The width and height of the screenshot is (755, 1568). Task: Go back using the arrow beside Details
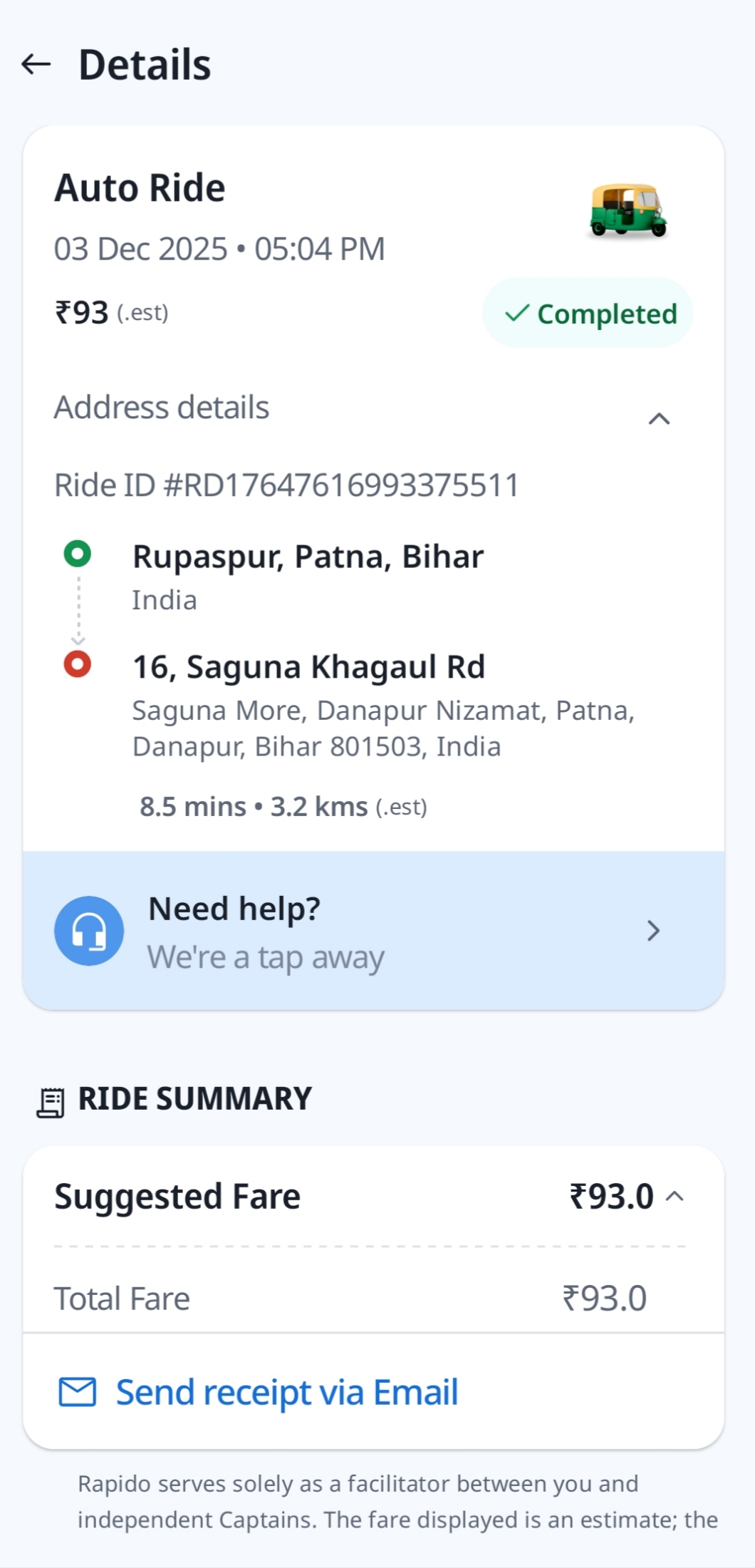pos(36,65)
